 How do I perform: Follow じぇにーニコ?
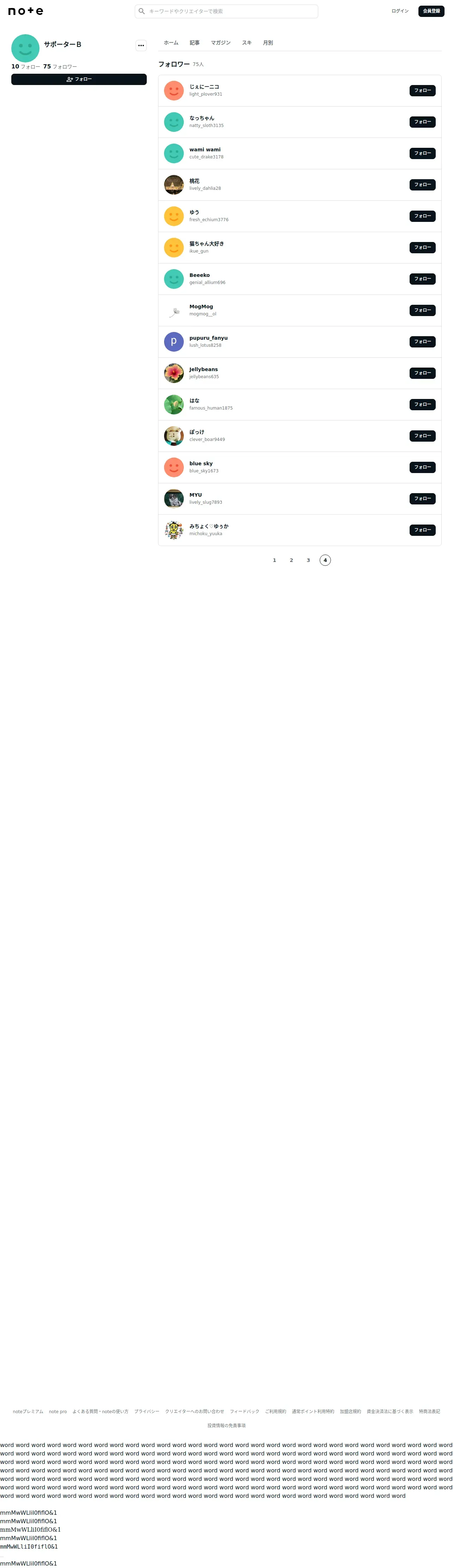pyautogui.click(x=422, y=91)
